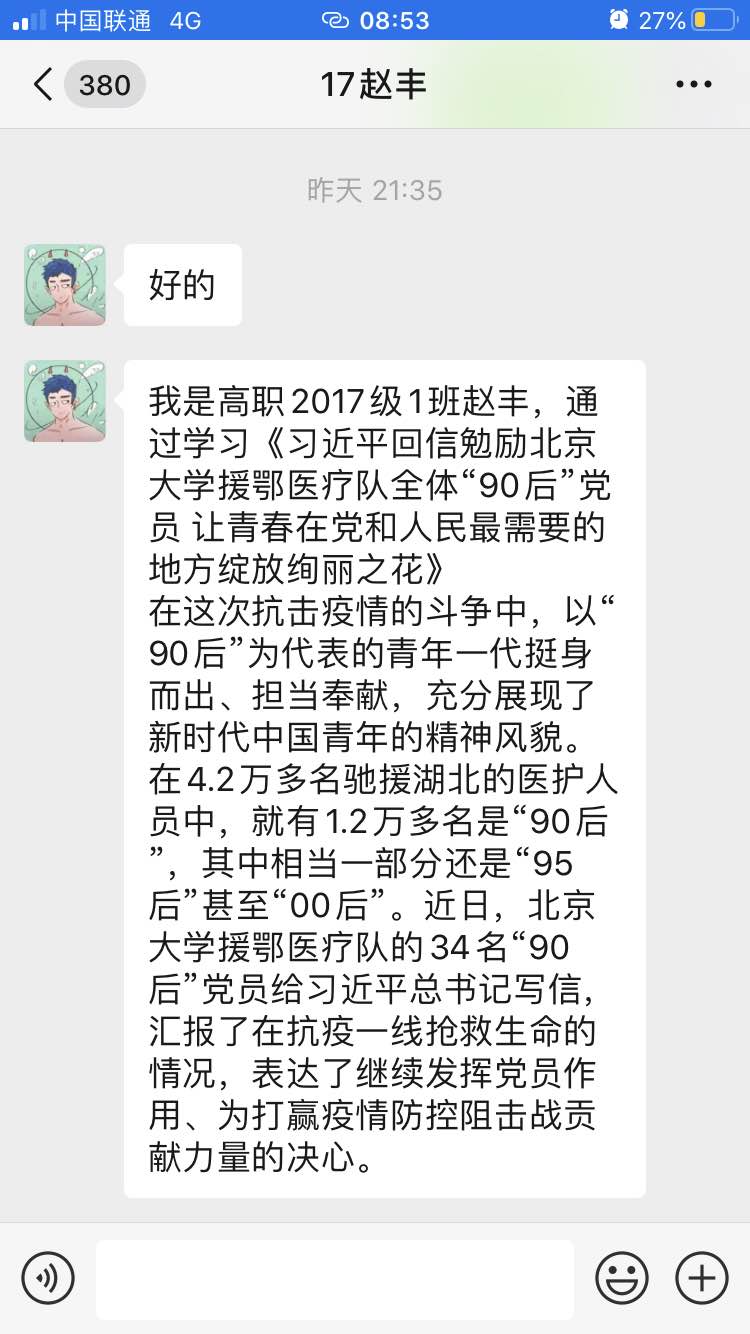Open the plus attachments menu
Image resolution: width=750 pixels, height=1334 pixels.
click(x=702, y=1278)
